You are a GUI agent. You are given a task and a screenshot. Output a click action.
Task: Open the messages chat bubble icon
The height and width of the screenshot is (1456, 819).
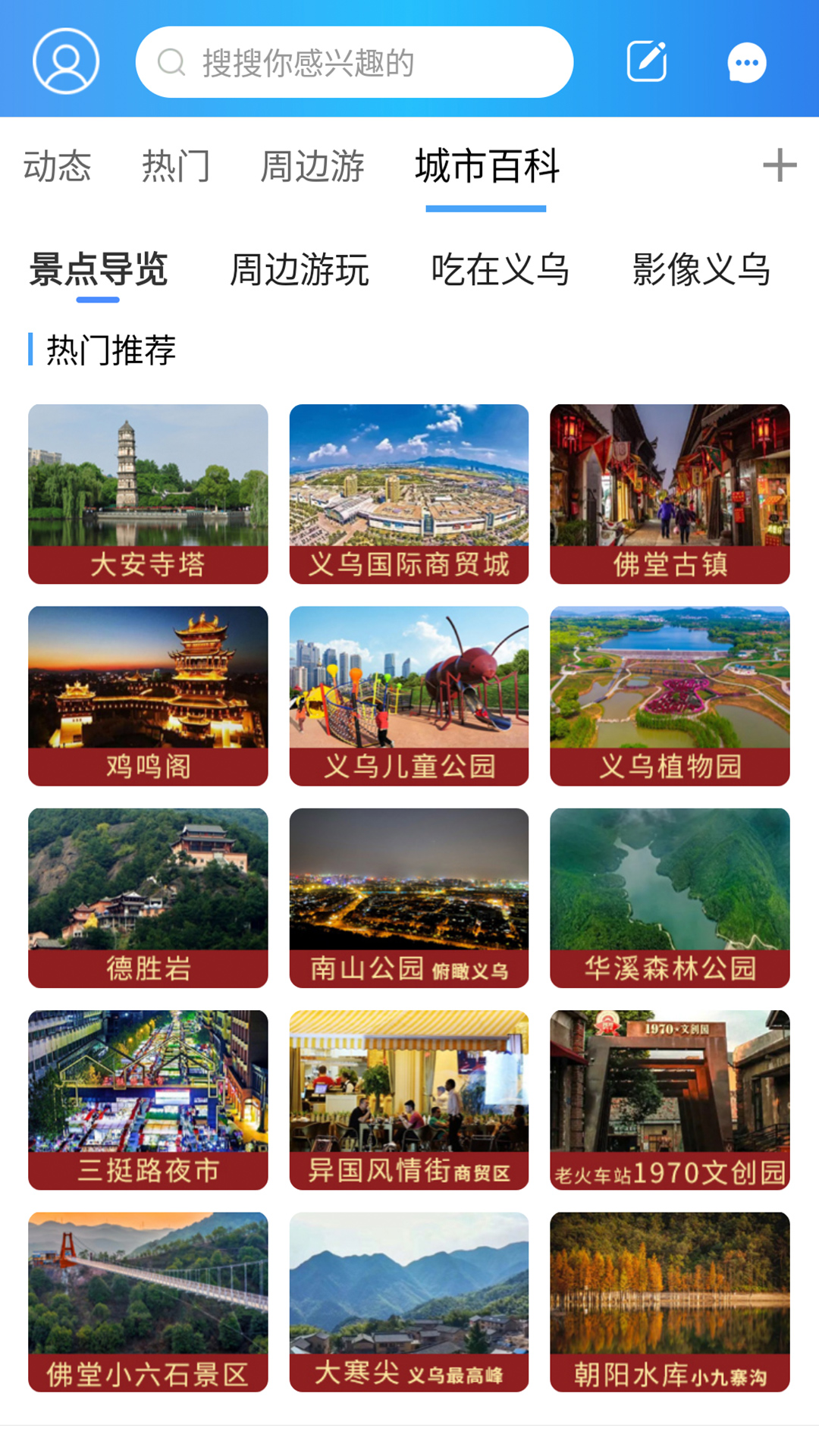point(746,62)
